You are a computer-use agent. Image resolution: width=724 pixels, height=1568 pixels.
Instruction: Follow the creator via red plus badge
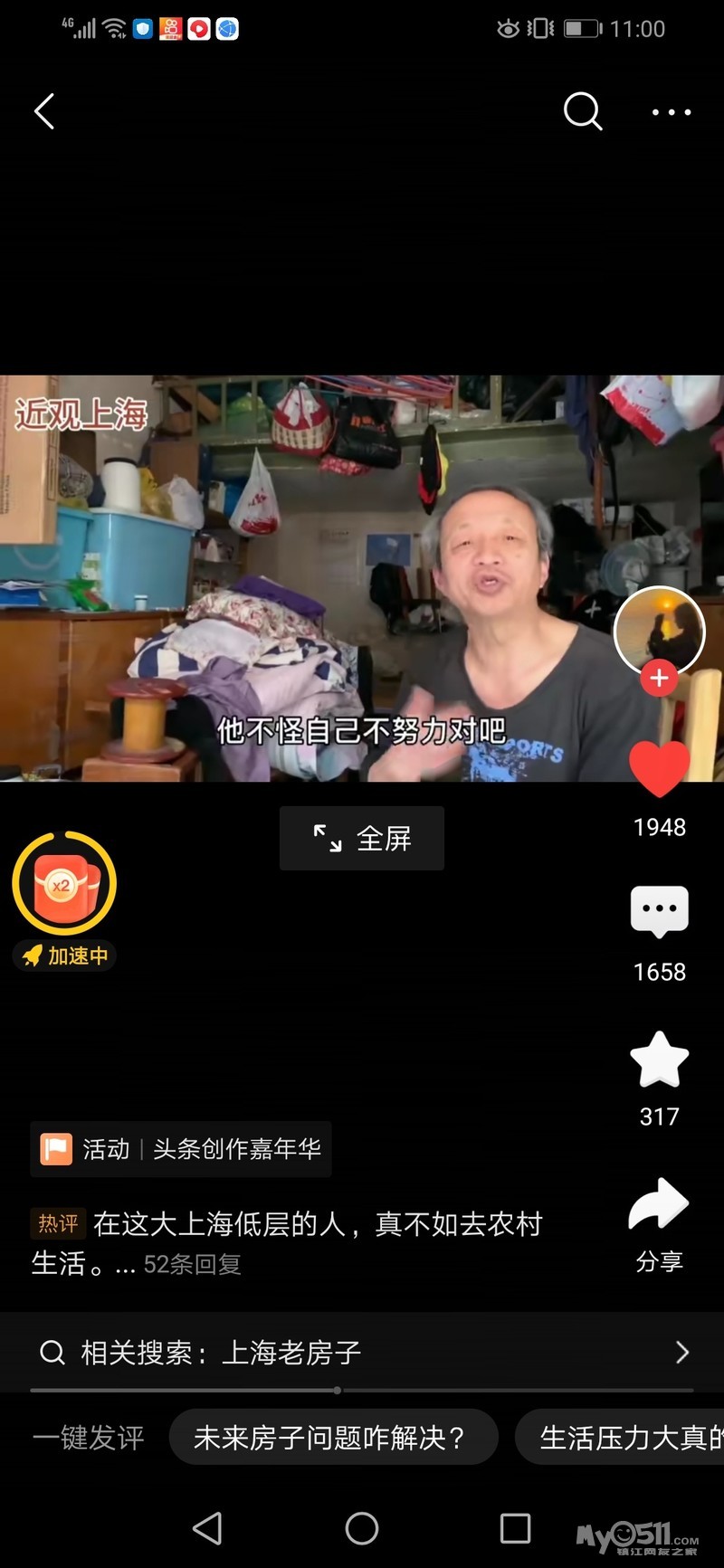659,678
